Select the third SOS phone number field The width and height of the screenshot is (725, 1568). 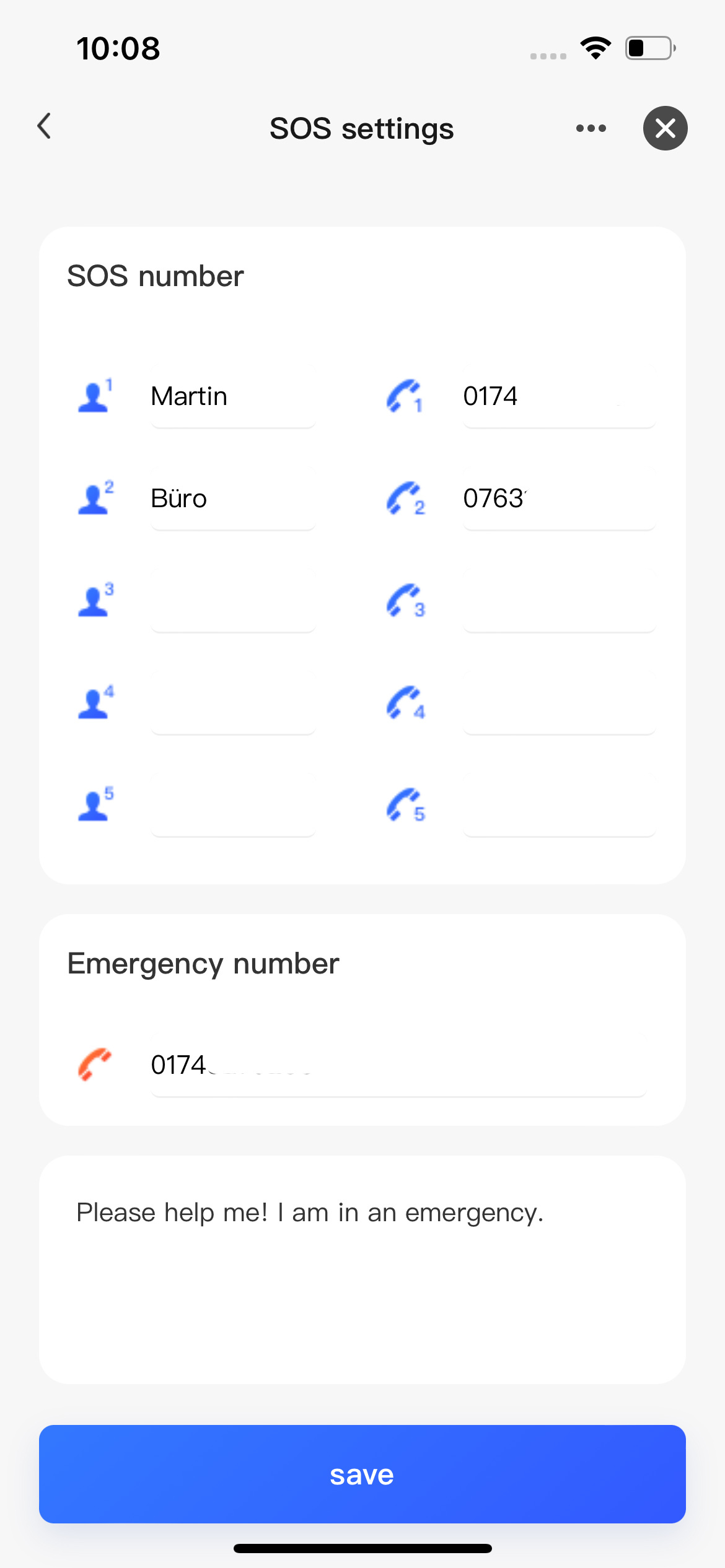coord(558,601)
